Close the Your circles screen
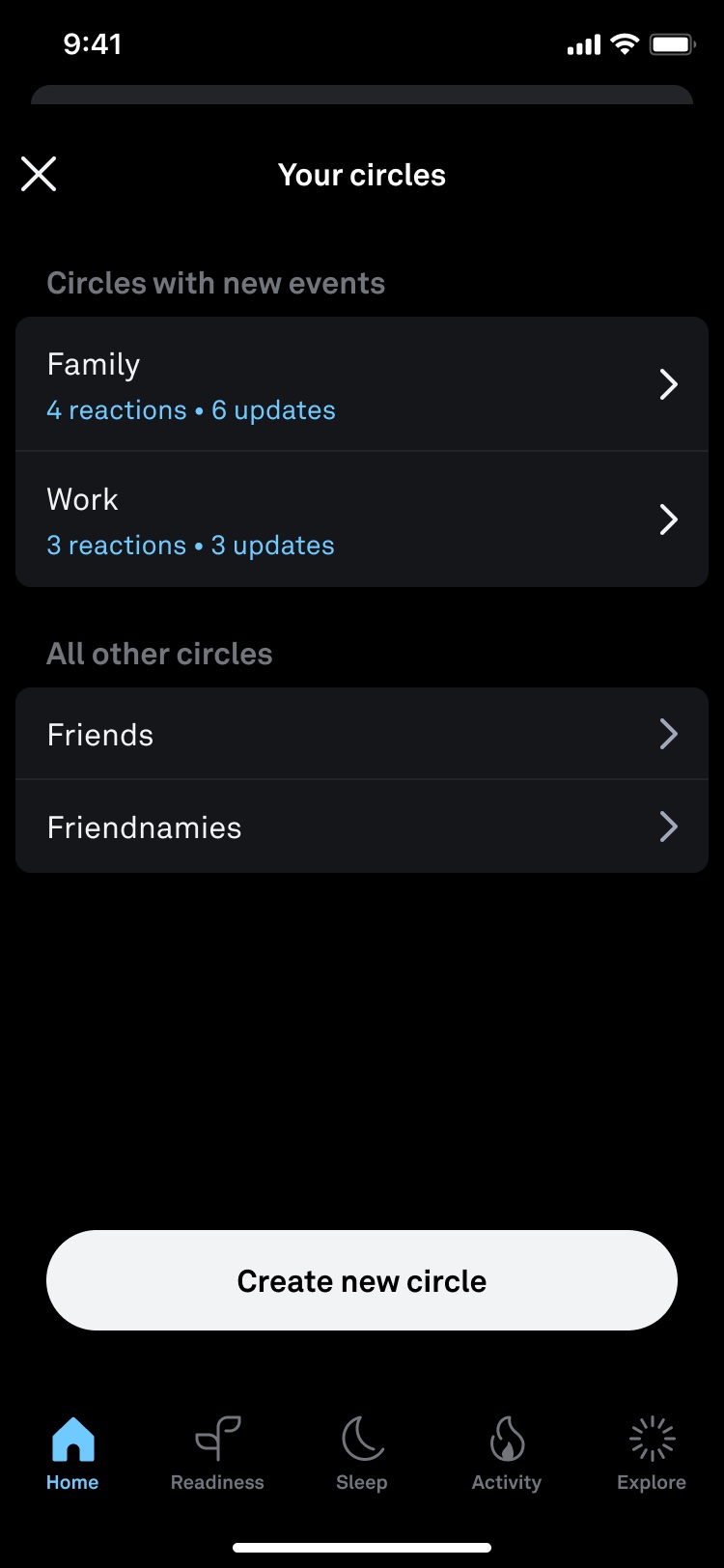This screenshot has width=724, height=1568. click(x=39, y=175)
